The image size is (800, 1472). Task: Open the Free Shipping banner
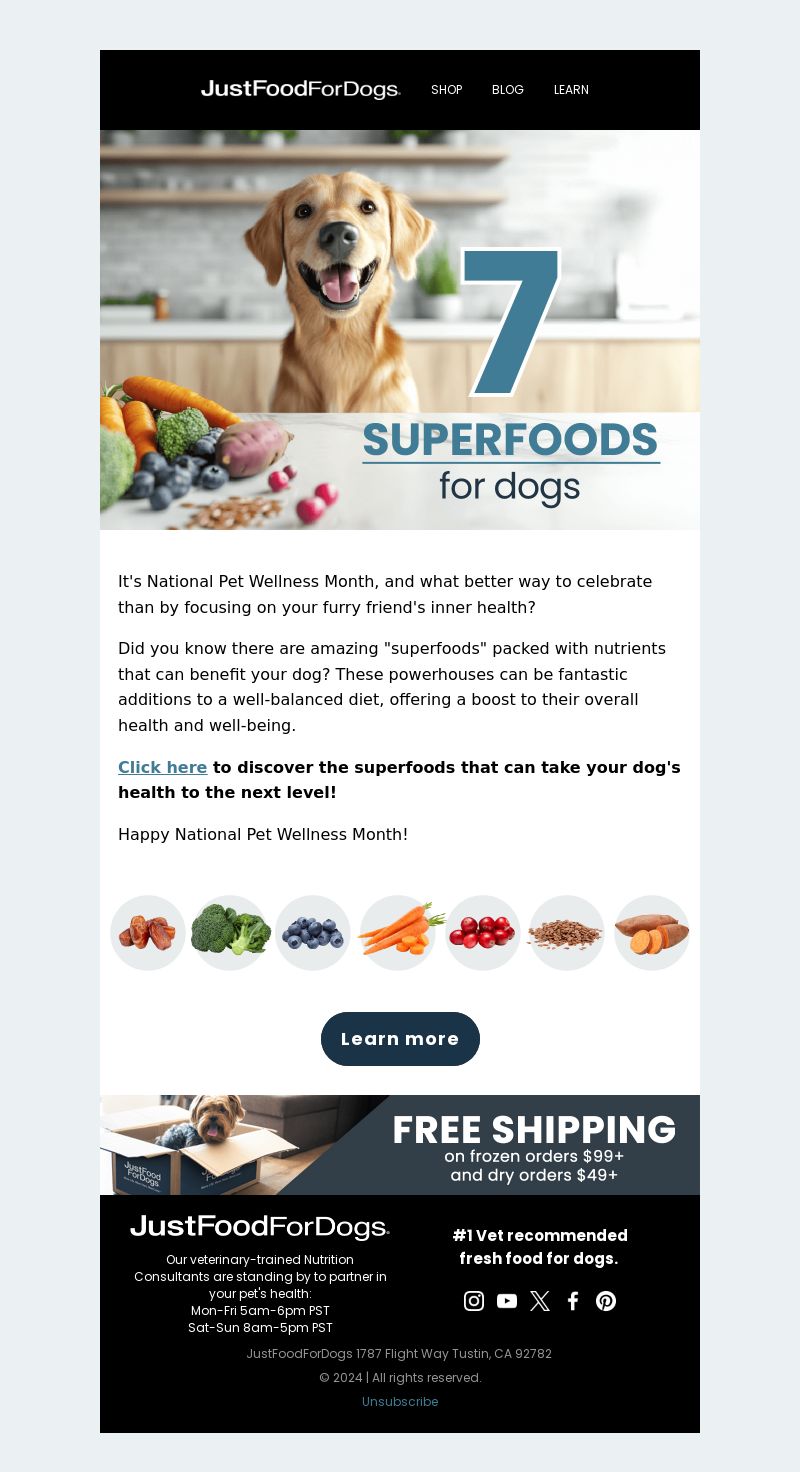(400, 1145)
